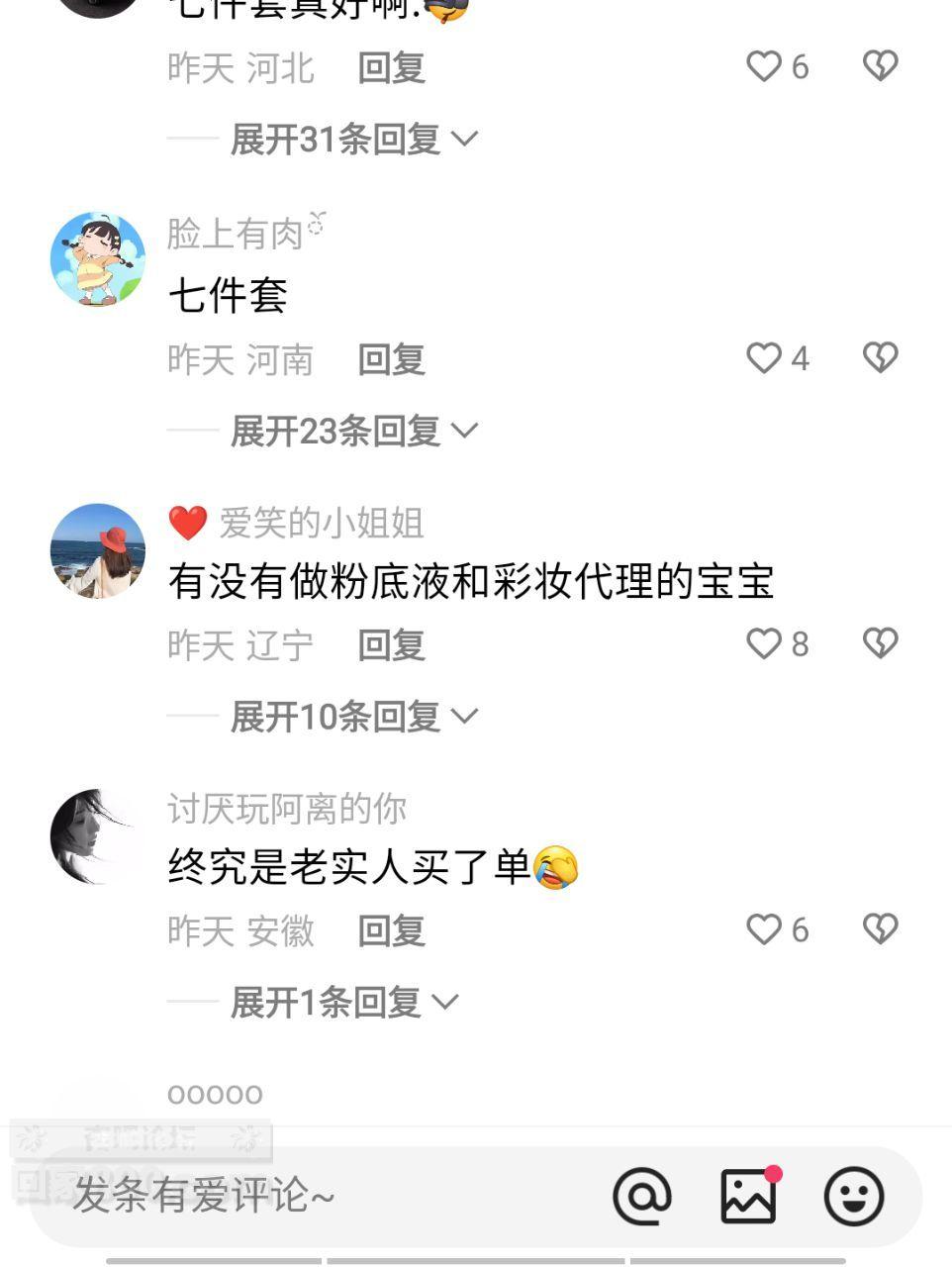Reply to the comment from 河北
The image size is (952, 1267).
click(x=391, y=68)
